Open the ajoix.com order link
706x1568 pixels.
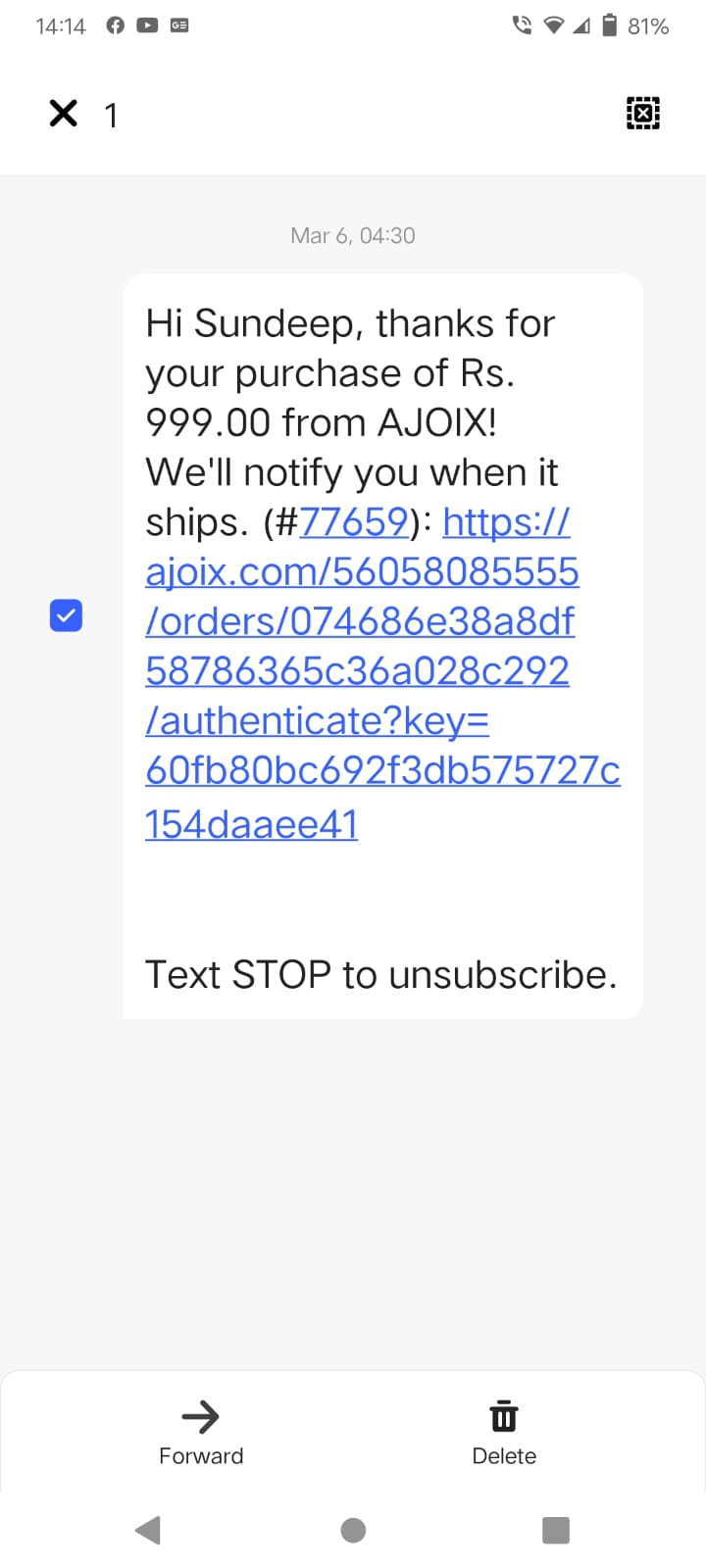[361, 671]
